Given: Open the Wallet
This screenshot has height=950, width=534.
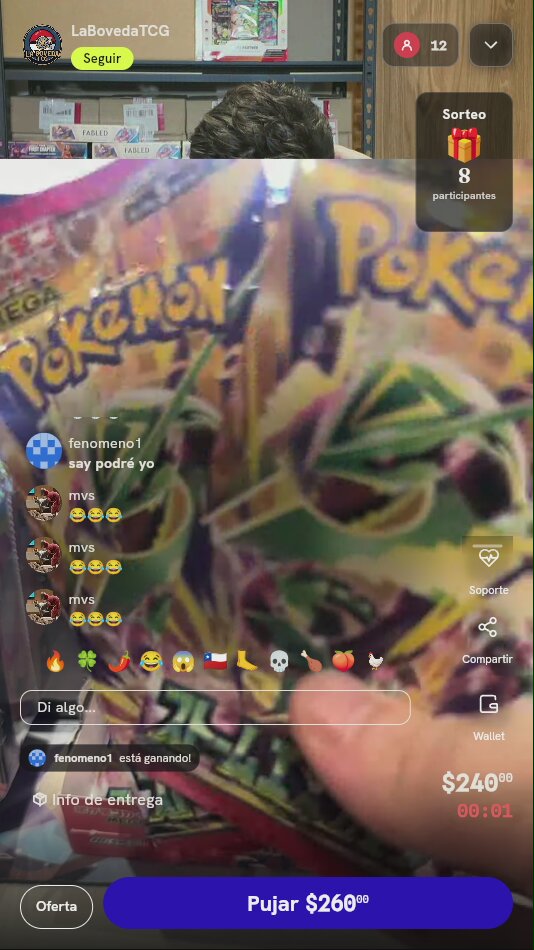Looking at the screenshot, I should tap(489, 717).
